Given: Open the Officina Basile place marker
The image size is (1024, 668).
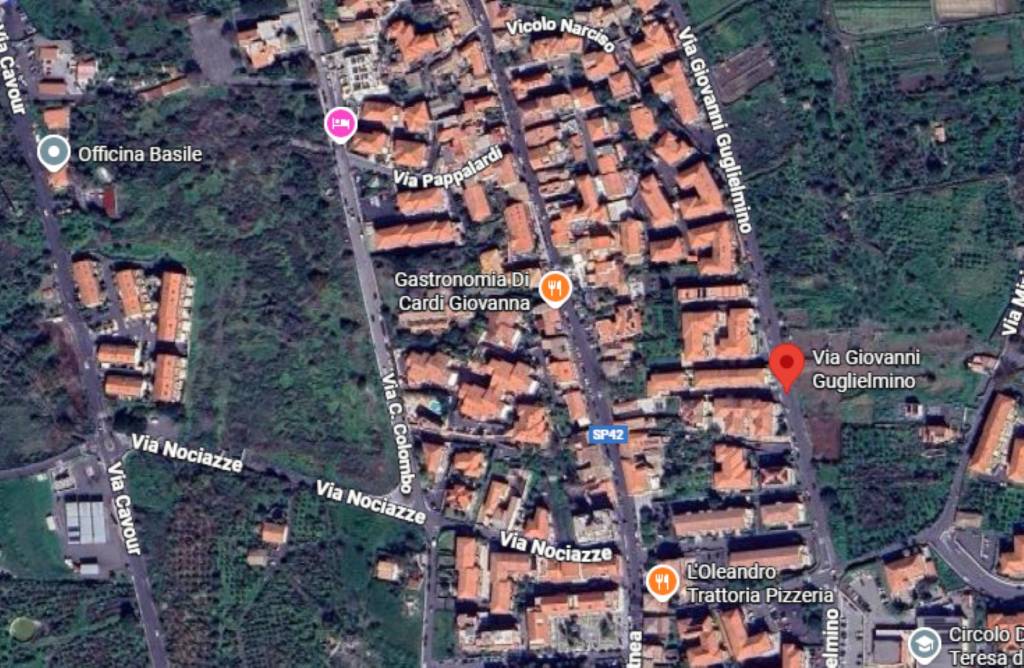Looking at the screenshot, I should (x=53, y=153).
